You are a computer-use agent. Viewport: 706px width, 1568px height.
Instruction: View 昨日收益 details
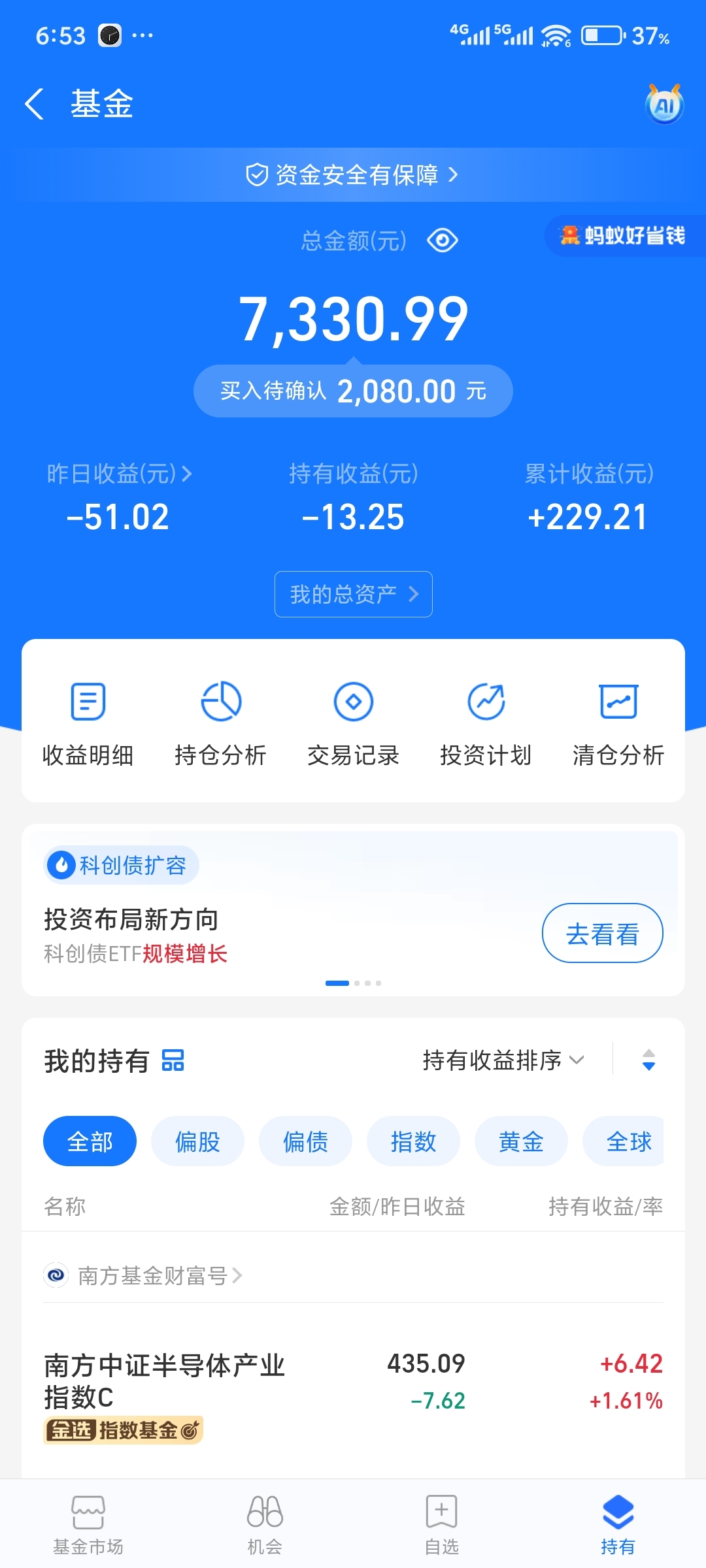pos(120,474)
